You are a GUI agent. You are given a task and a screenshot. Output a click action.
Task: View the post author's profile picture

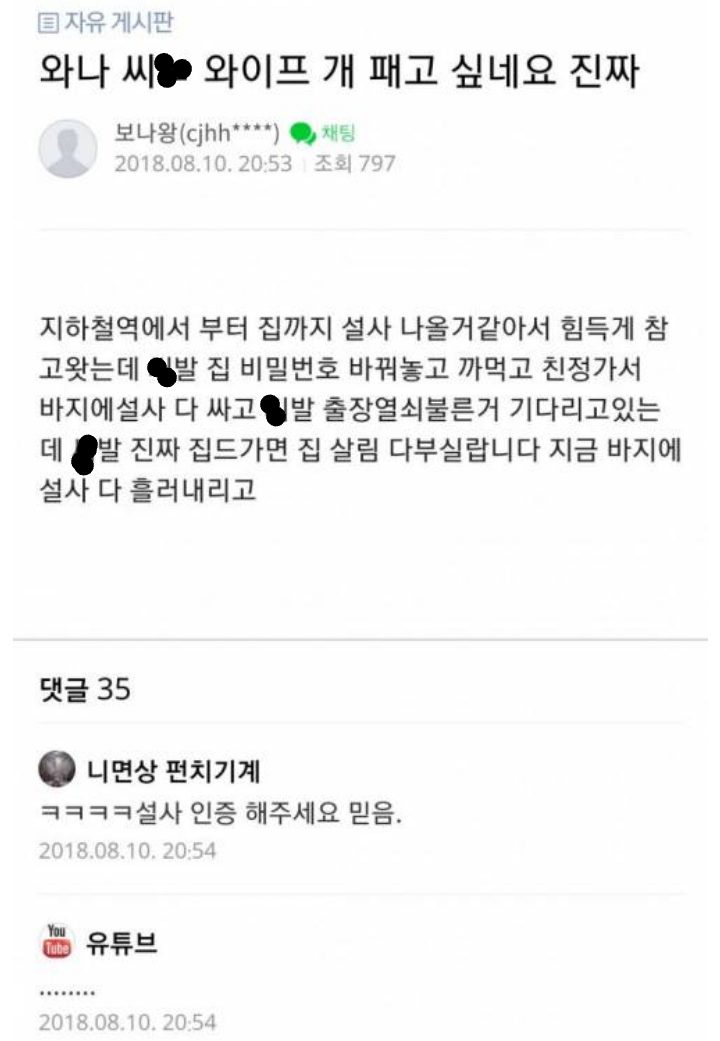pyautogui.click(x=67, y=148)
